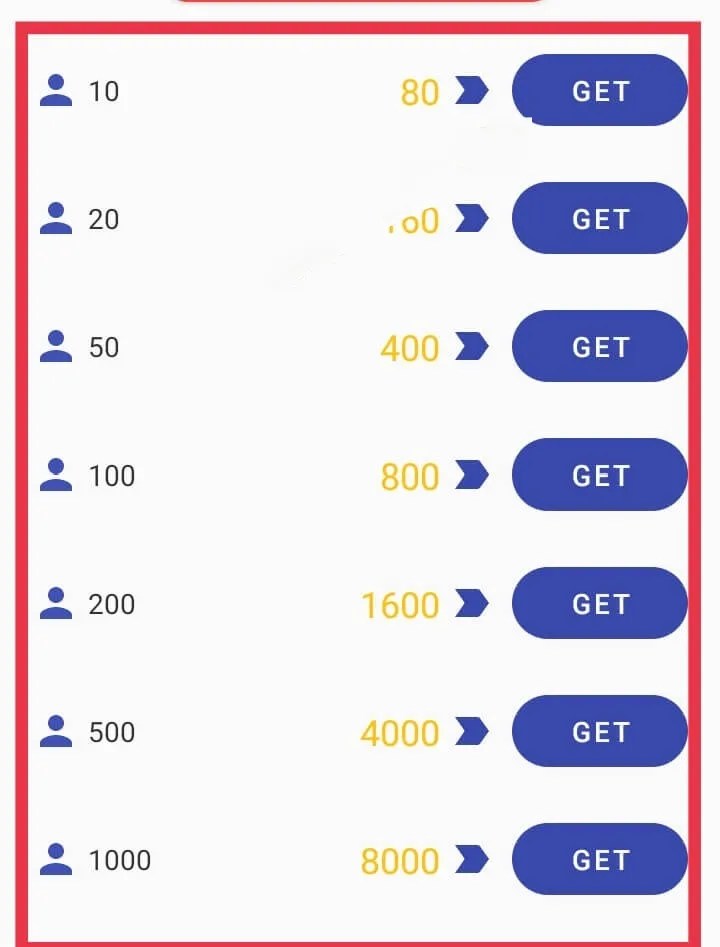Select the person icon beside 50
The width and height of the screenshot is (720, 947).
55,347
